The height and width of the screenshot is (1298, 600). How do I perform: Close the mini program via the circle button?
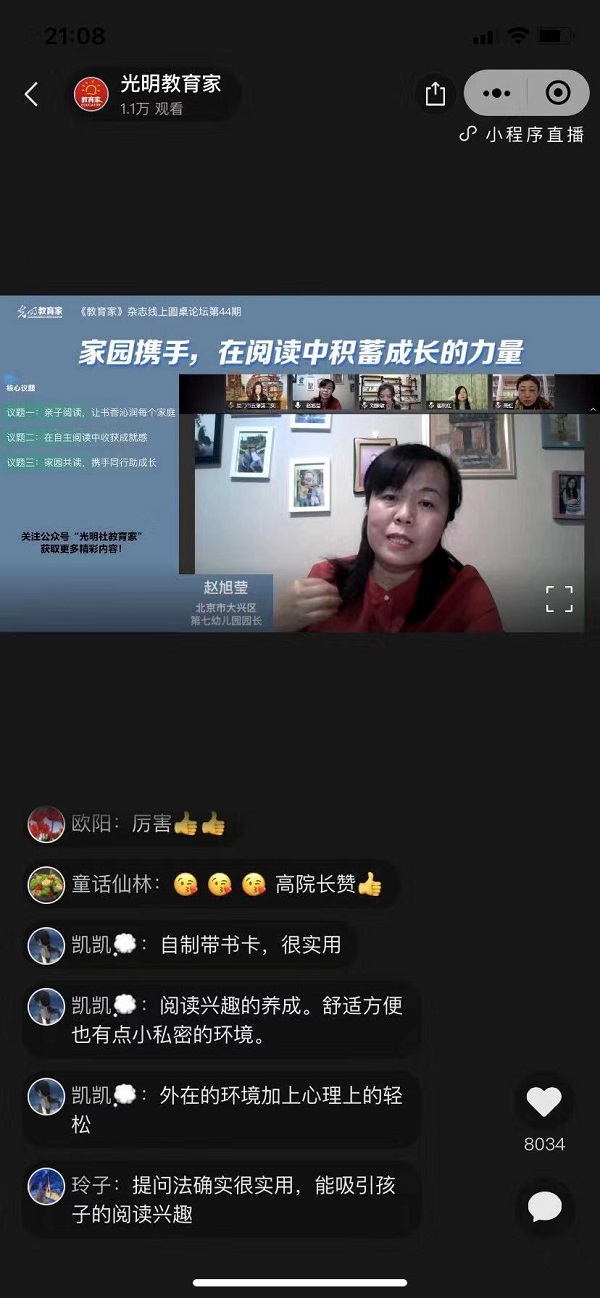[x=558, y=93]
